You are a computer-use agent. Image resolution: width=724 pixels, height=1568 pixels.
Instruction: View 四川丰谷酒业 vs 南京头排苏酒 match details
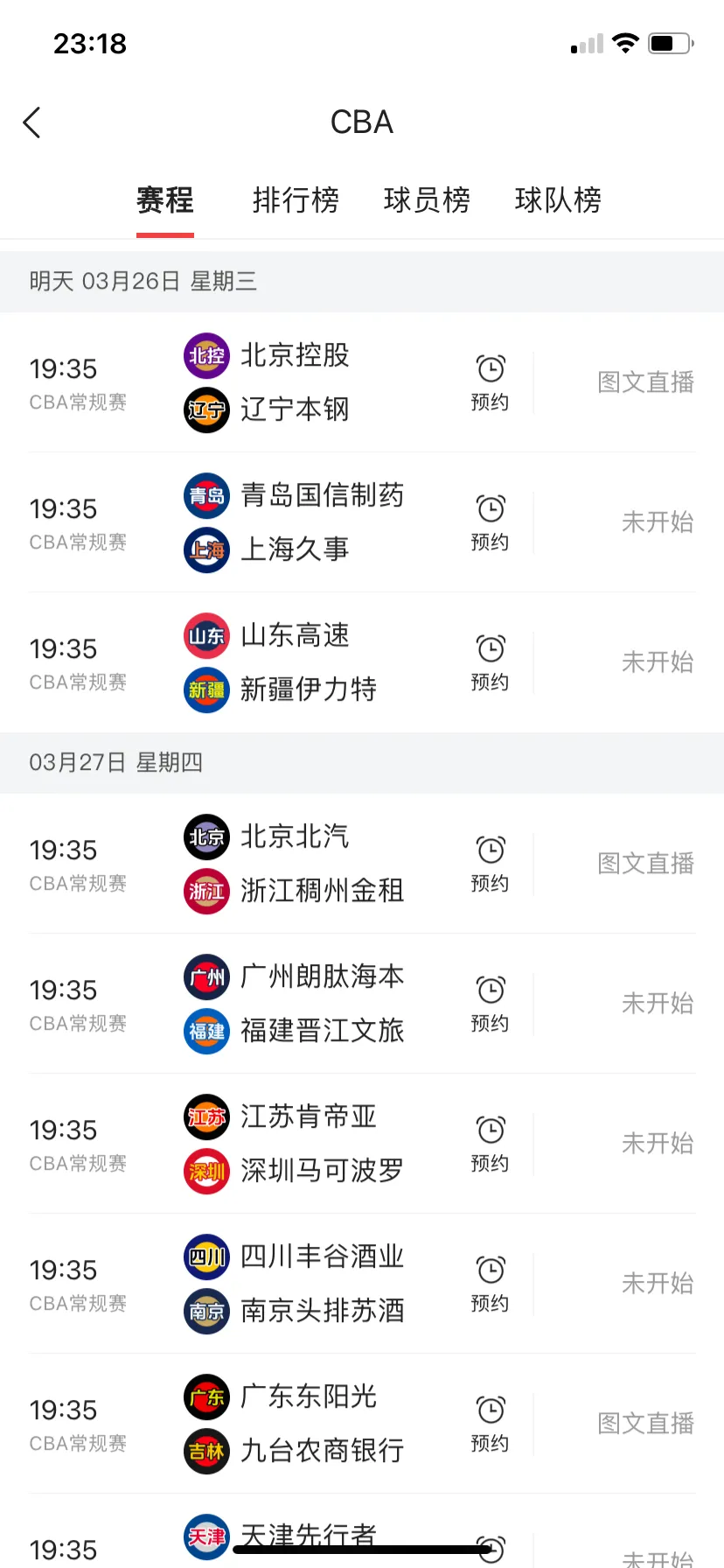[x=362, y=1284]
